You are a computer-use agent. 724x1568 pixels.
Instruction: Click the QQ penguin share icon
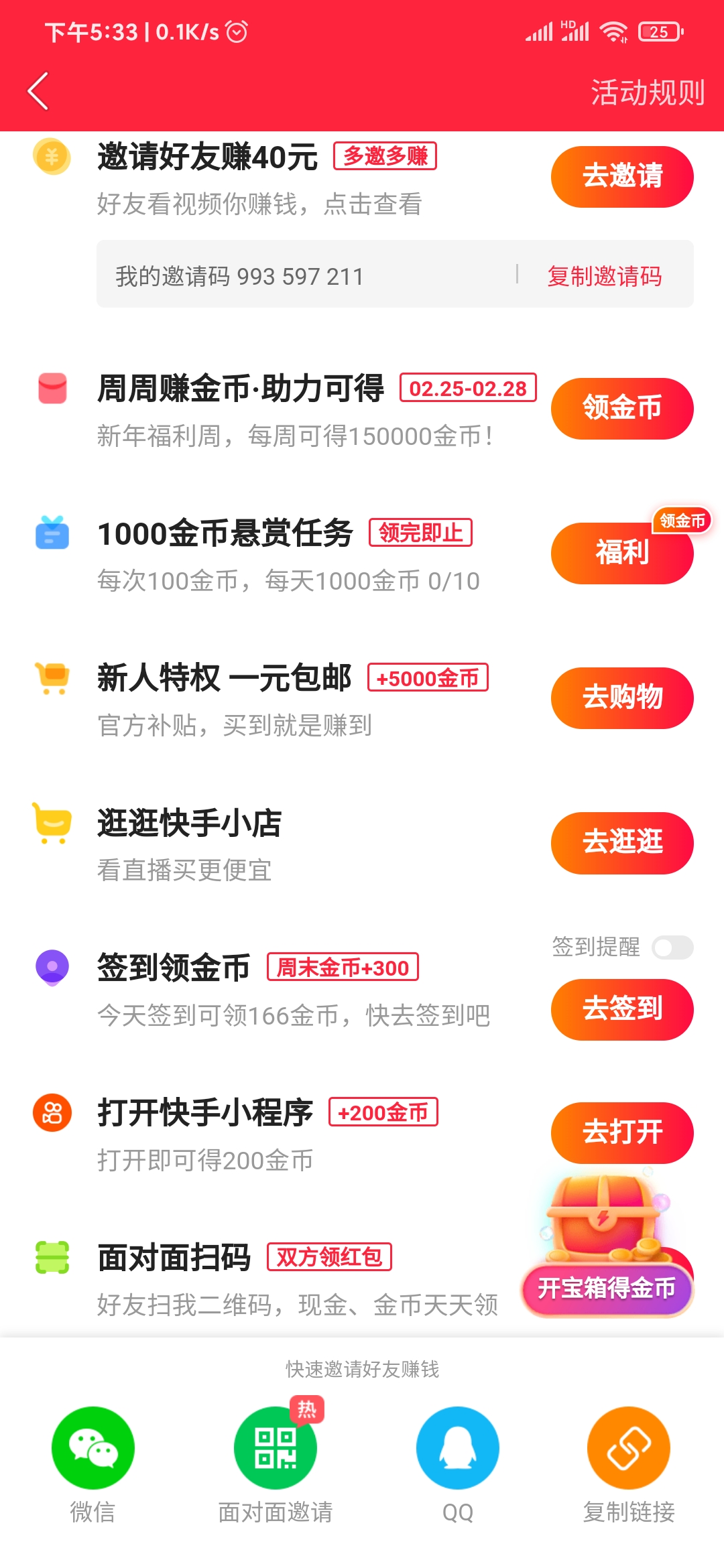pos(457,1447)
